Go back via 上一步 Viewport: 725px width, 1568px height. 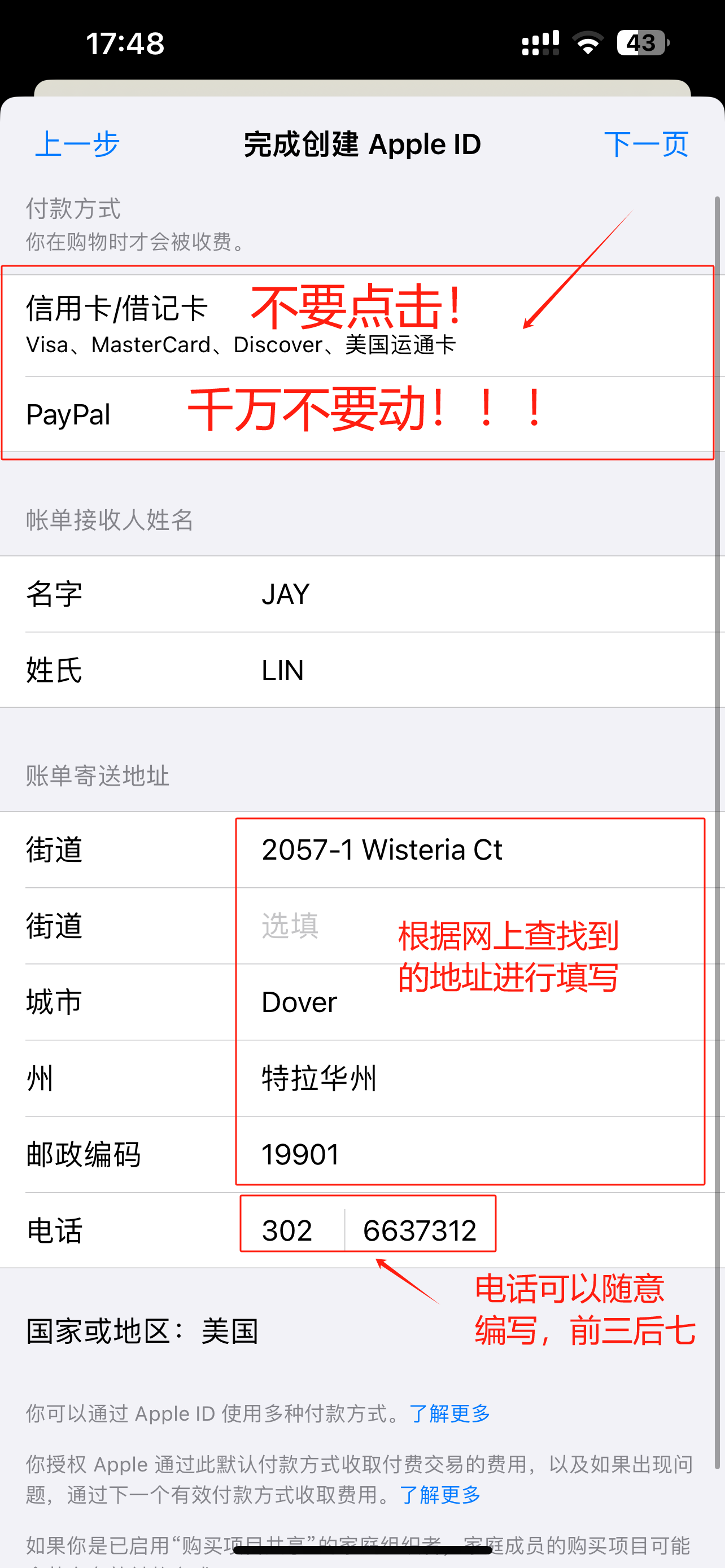pyautogui.click(x=77, y=144)
